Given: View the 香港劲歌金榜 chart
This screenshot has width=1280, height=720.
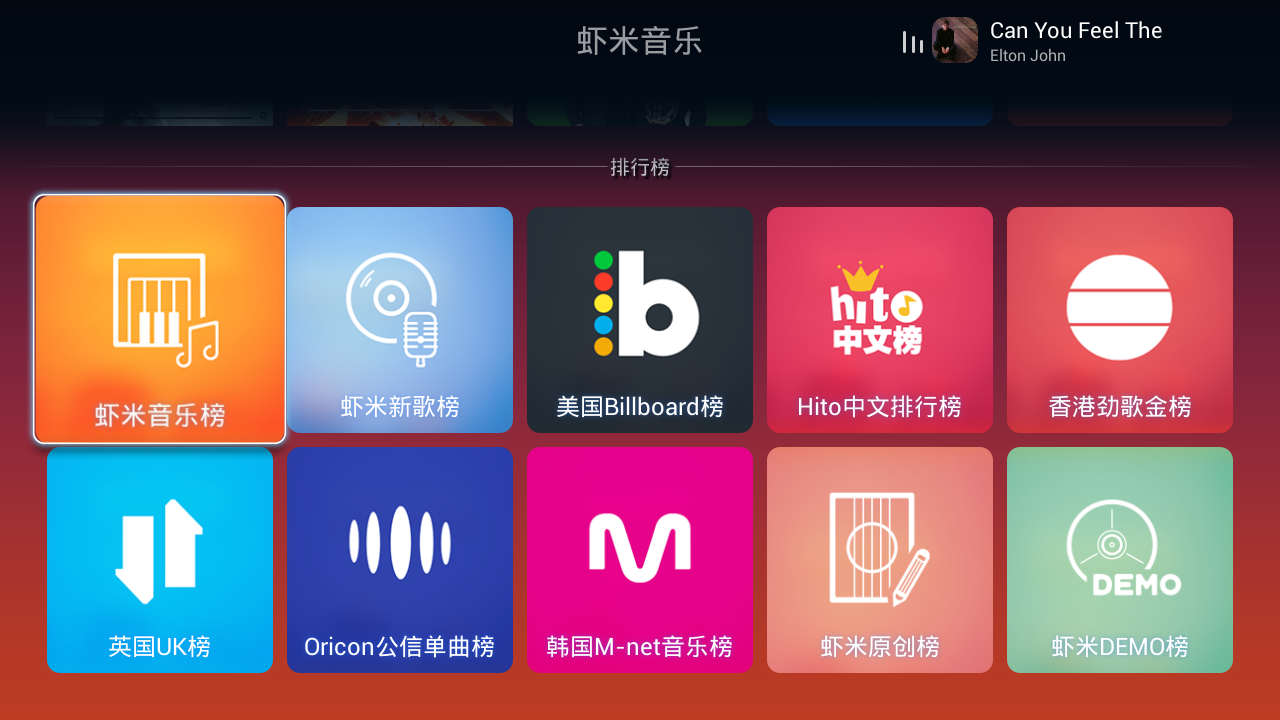Looking at the screenshot, I should click(x=1120, y=320).
